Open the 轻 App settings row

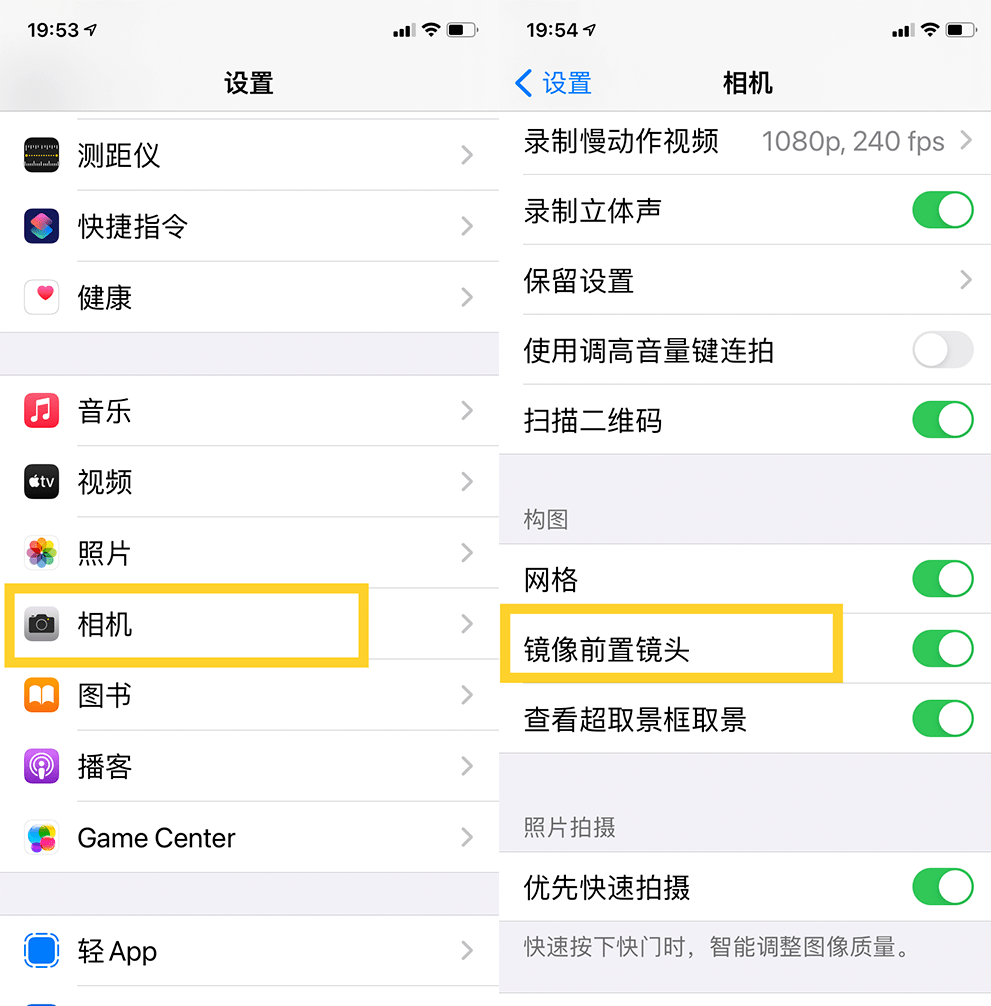coord(248,951)
